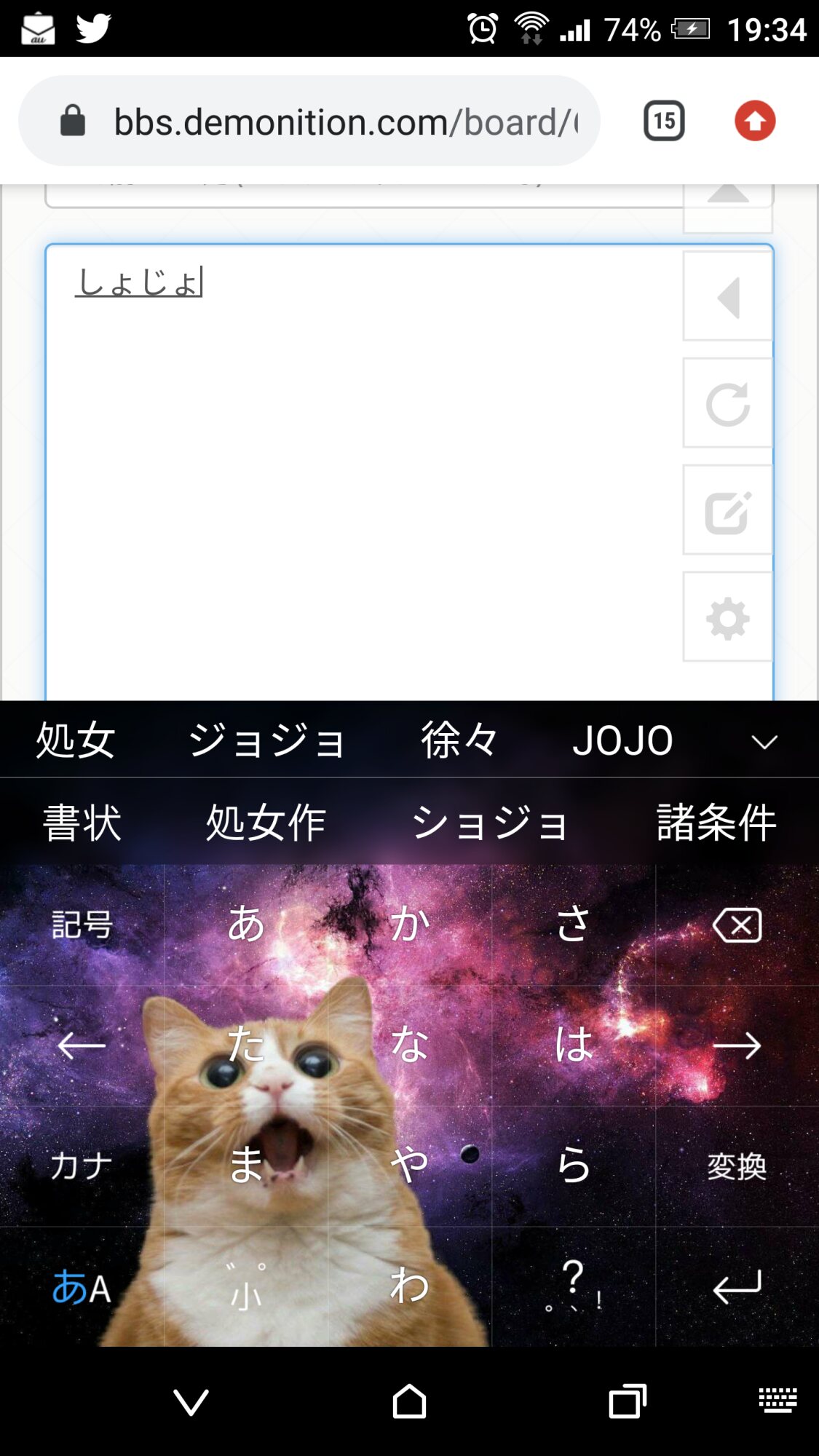Expand the candidate list chevron
819x1456 pixels.
(x=764, y=742)
